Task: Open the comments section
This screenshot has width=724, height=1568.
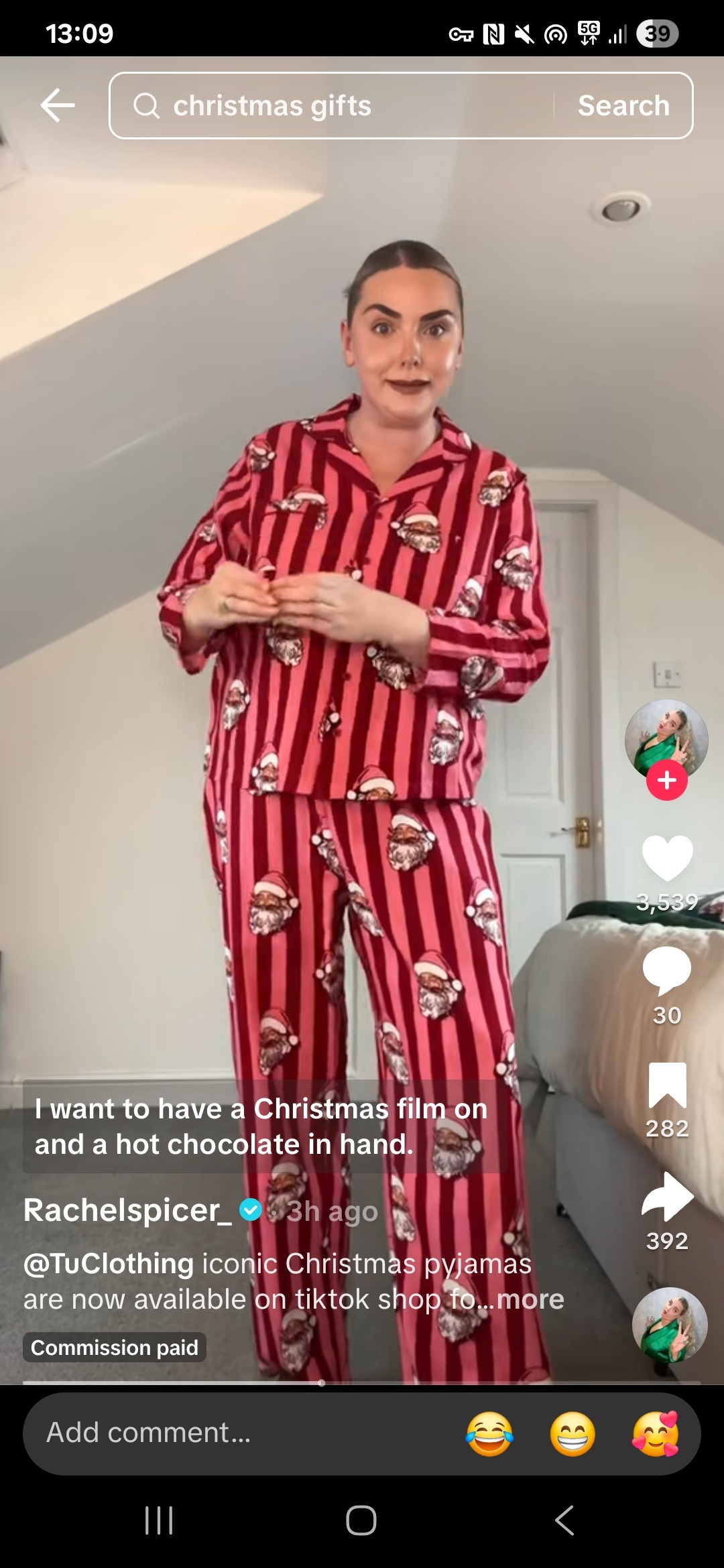Action: (x=667, y=970)
